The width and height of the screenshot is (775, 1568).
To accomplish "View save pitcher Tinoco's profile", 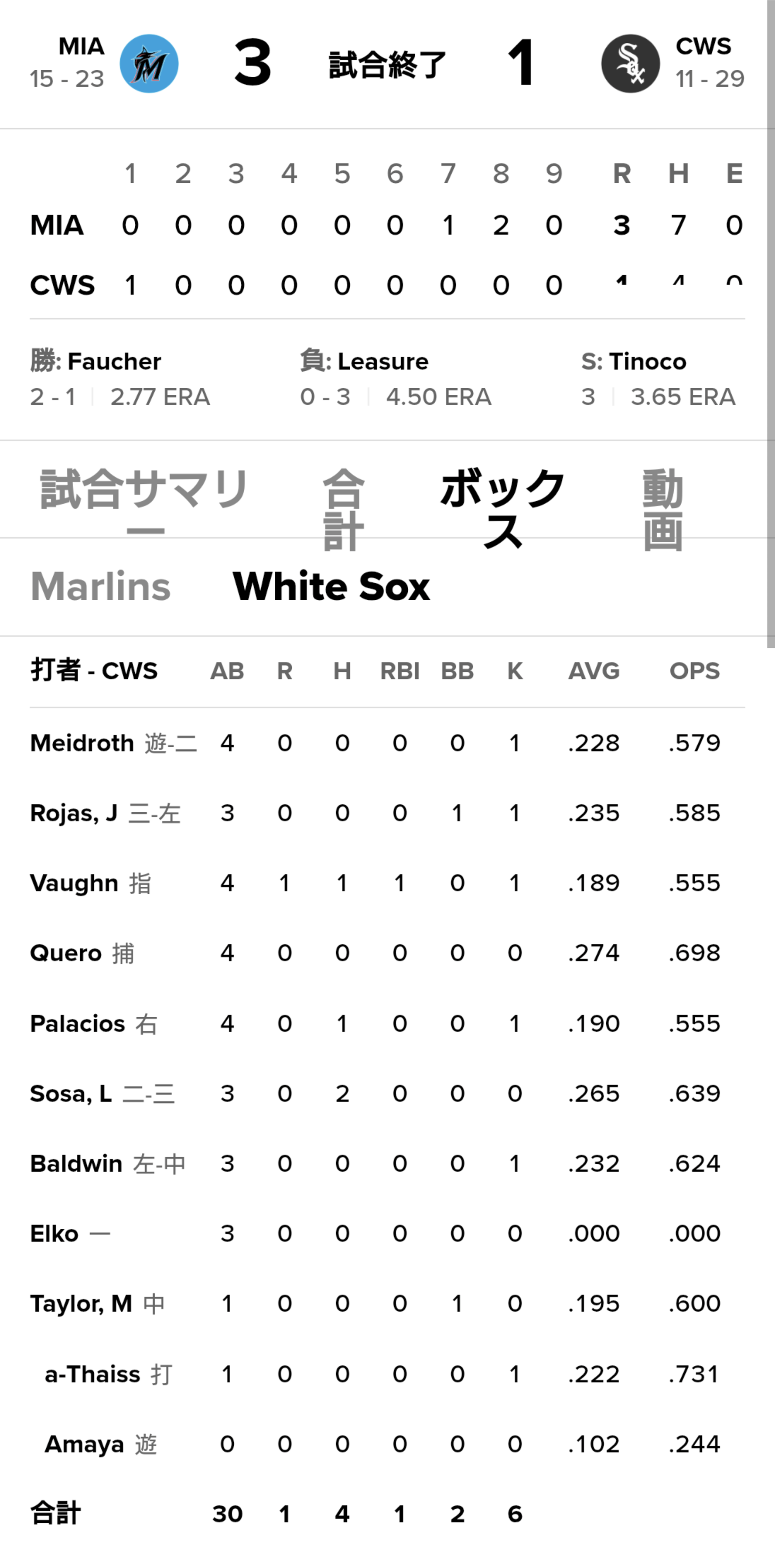I will 648,361.
